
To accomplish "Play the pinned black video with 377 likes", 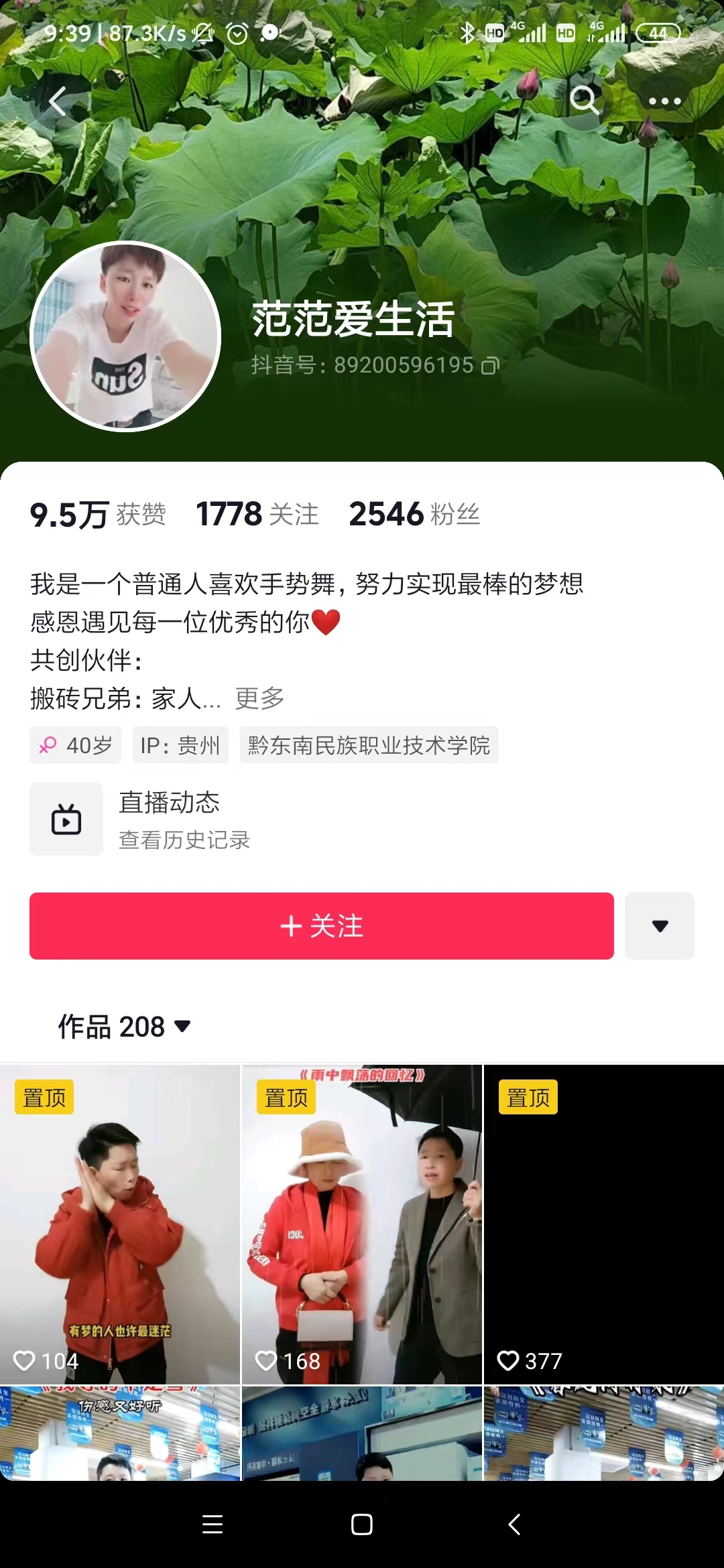I will (x=603, y=1224).
